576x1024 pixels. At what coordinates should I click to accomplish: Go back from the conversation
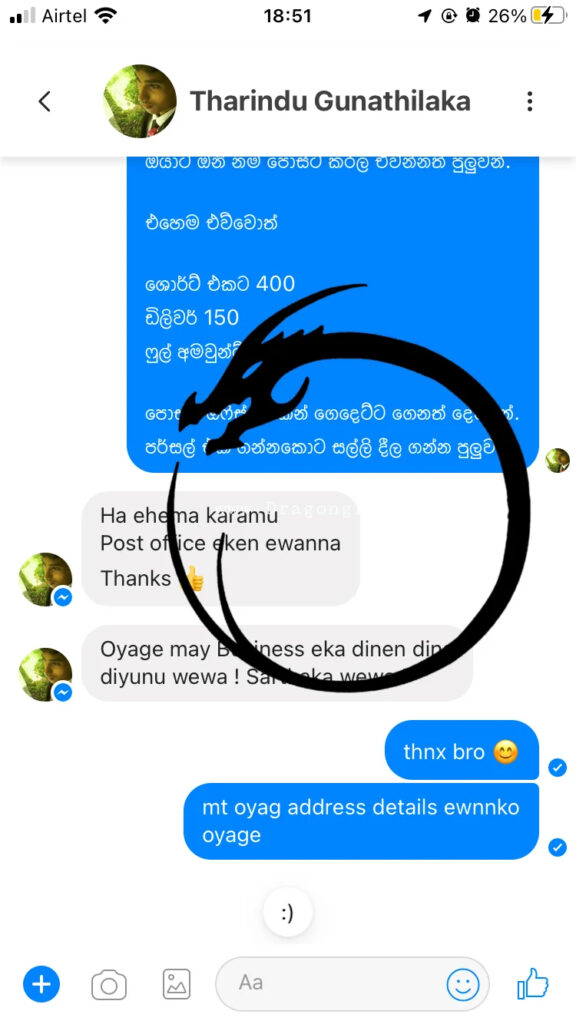tap(44, 101)
